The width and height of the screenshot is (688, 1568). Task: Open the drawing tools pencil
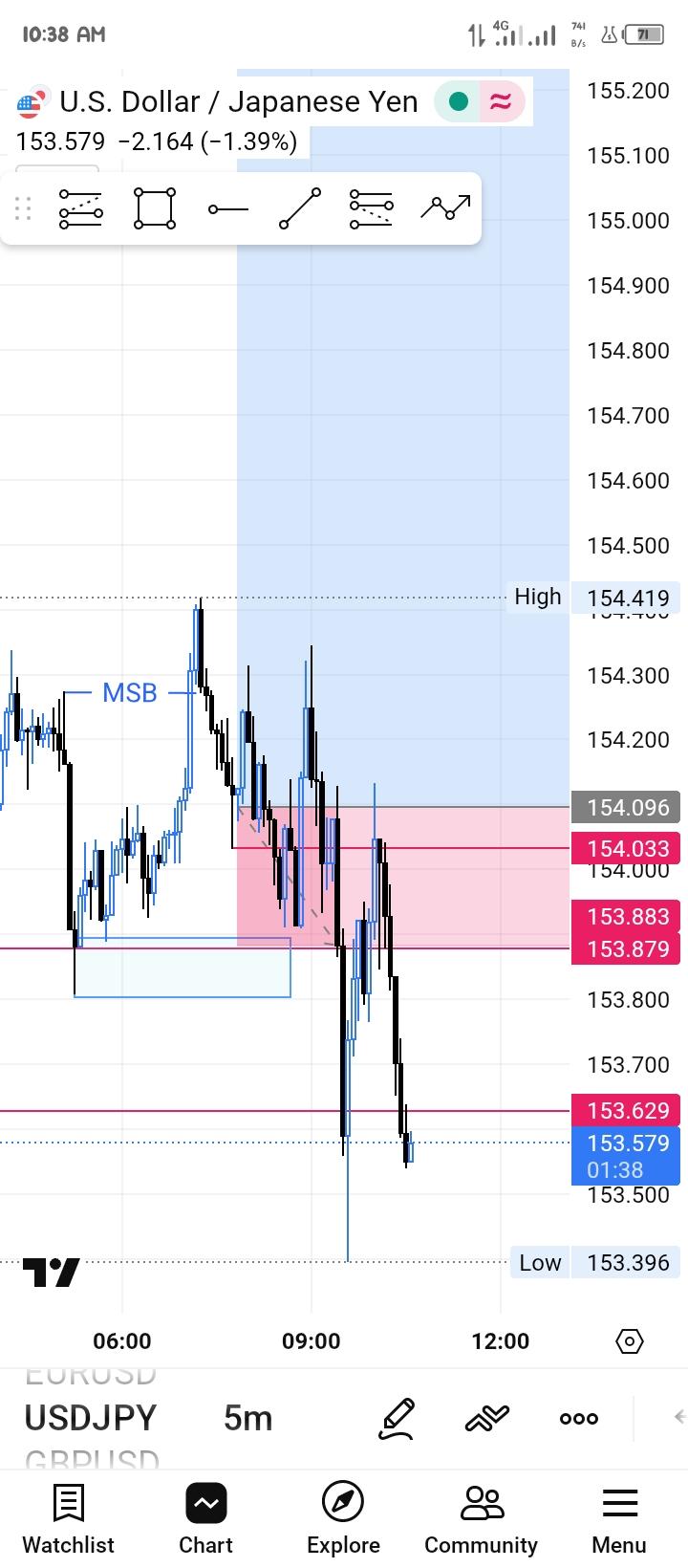coord(397,1418)
